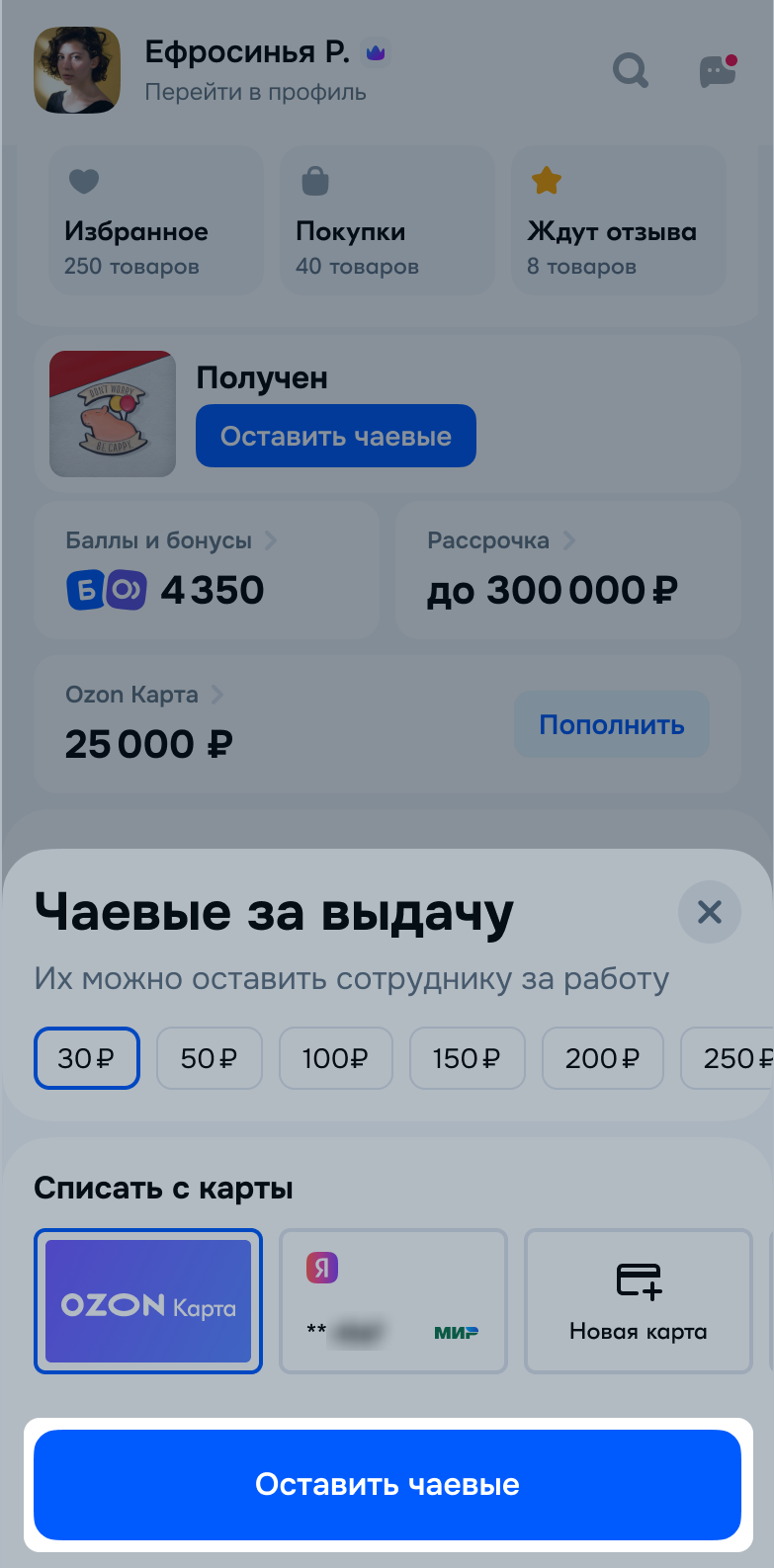Image resolution: width=774 pixels, height=1568 pixels.
Task: Close the tips bottom sheet
Action: [x=709, y=912]
